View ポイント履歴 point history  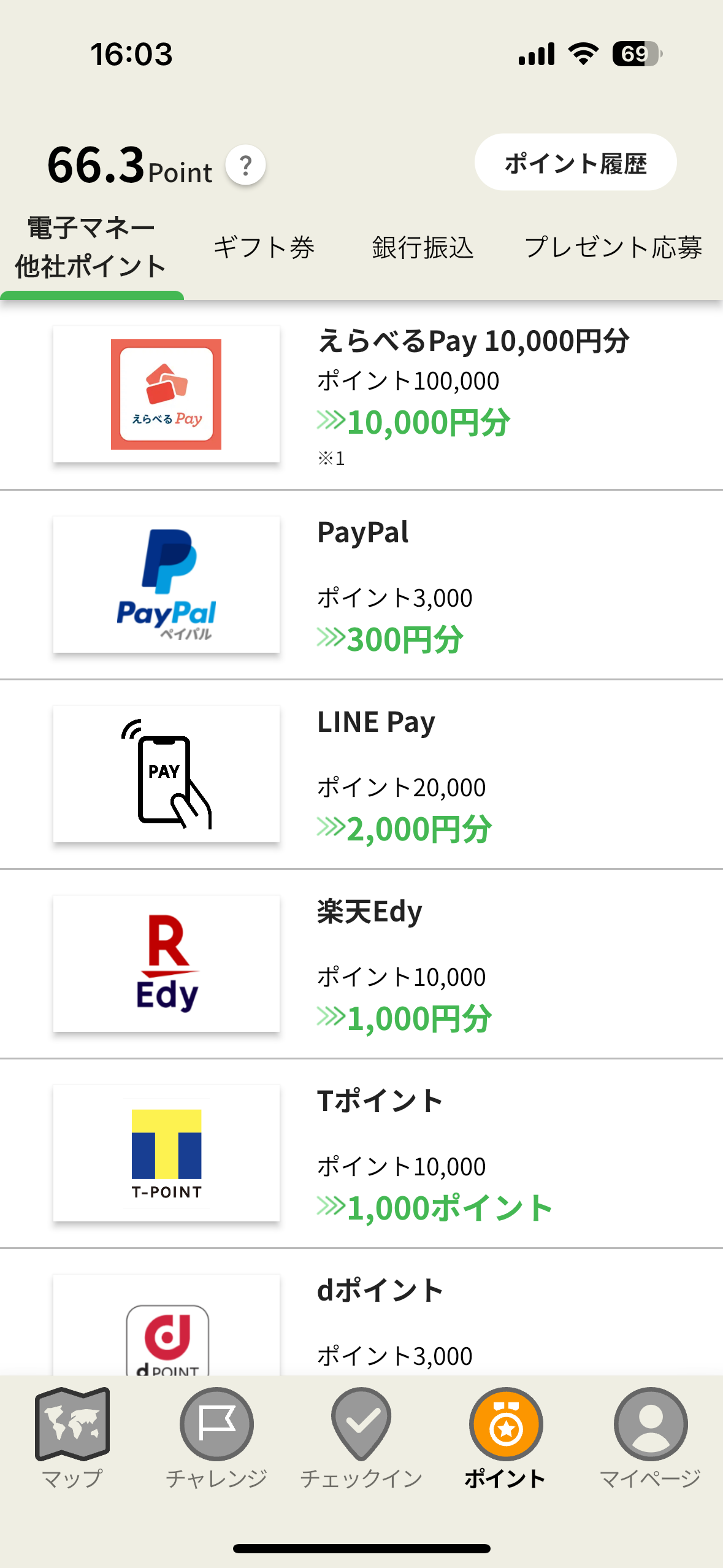click(575, 163)
